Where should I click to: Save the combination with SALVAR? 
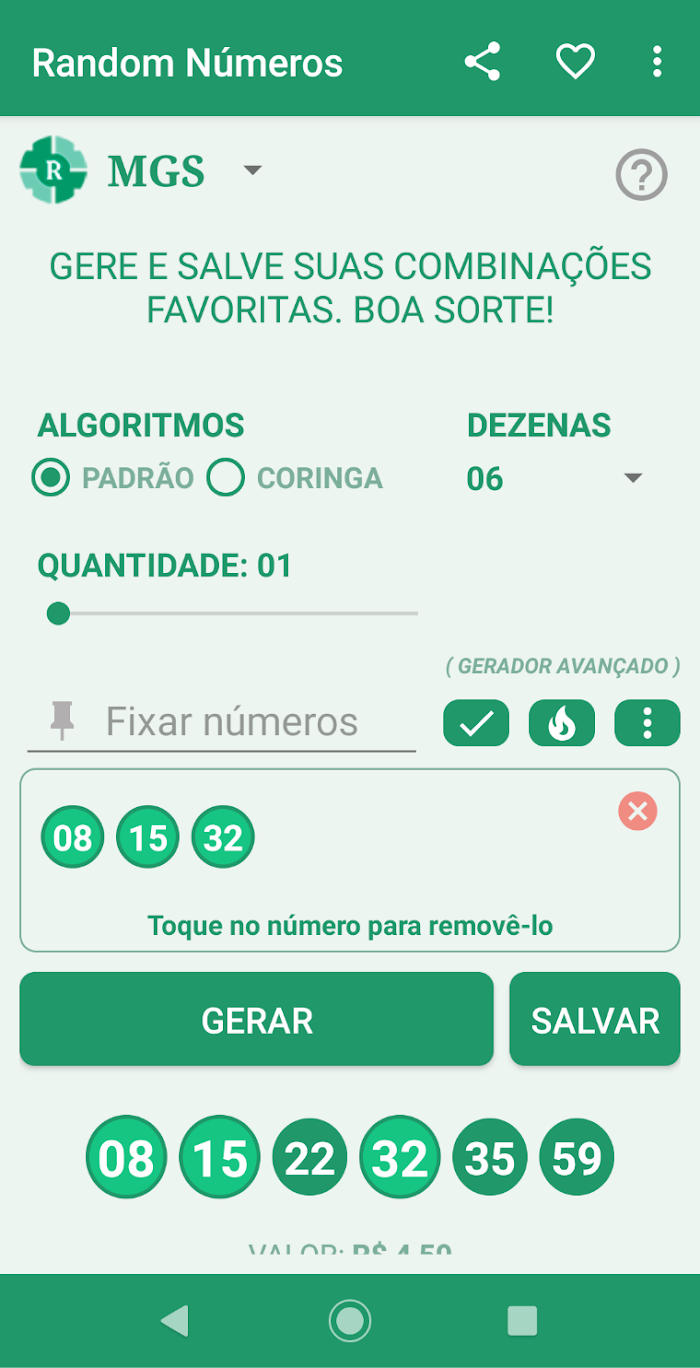pyautogui.click(x=595, y=1019)
